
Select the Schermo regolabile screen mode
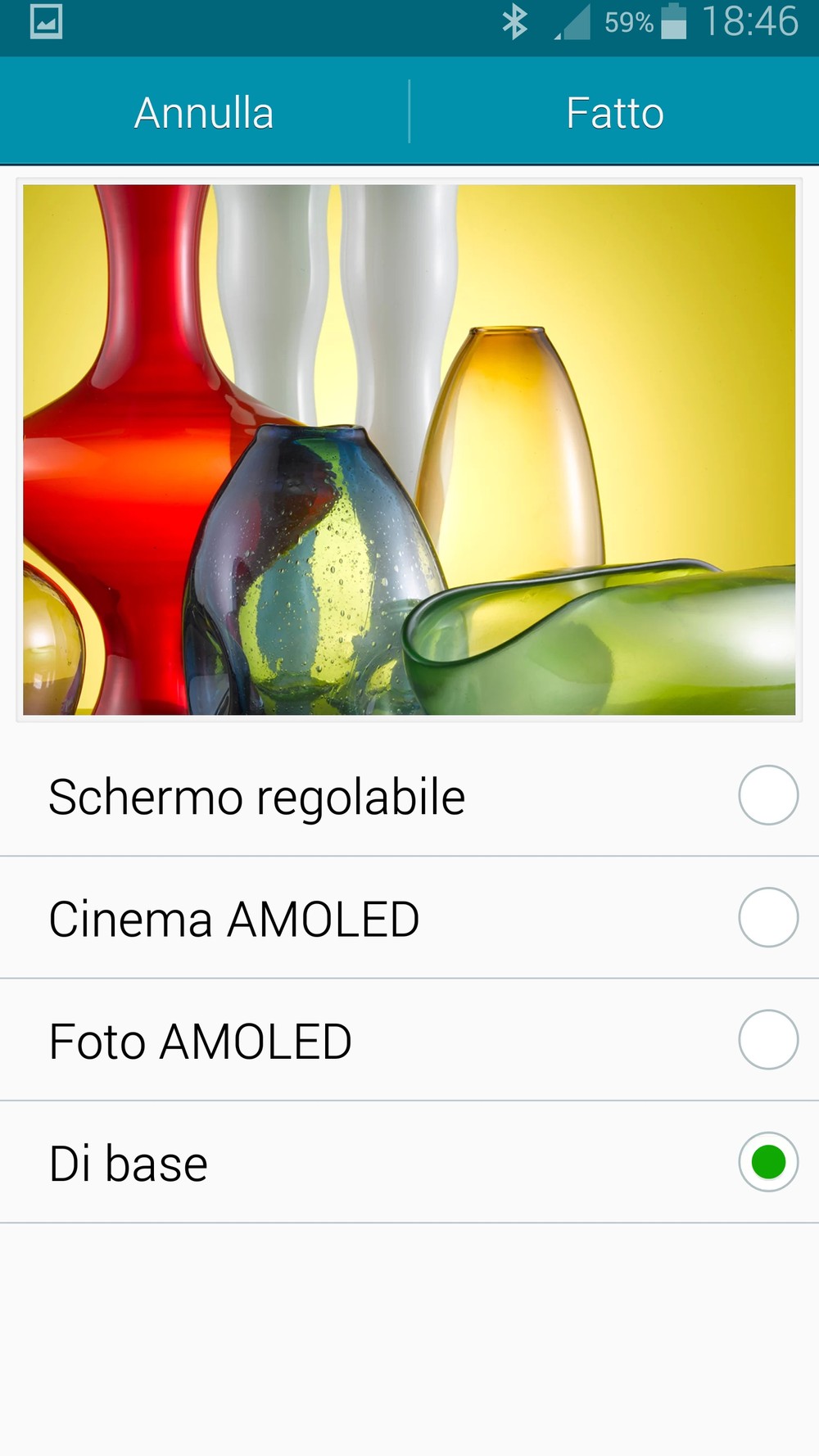(x=409, y=795)
